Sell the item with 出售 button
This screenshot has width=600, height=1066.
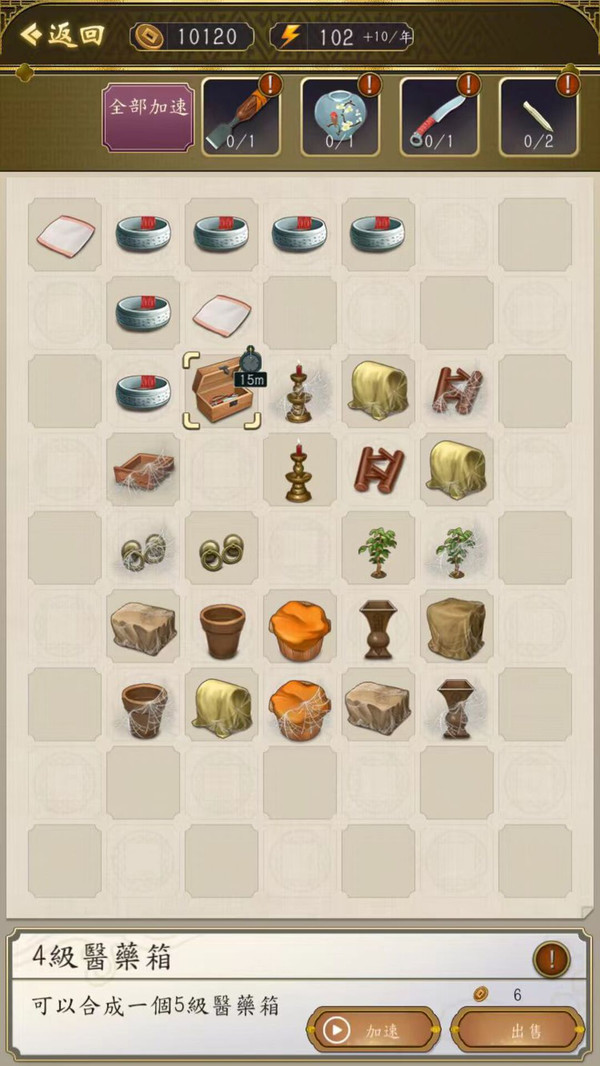[x=518, y=1031]
